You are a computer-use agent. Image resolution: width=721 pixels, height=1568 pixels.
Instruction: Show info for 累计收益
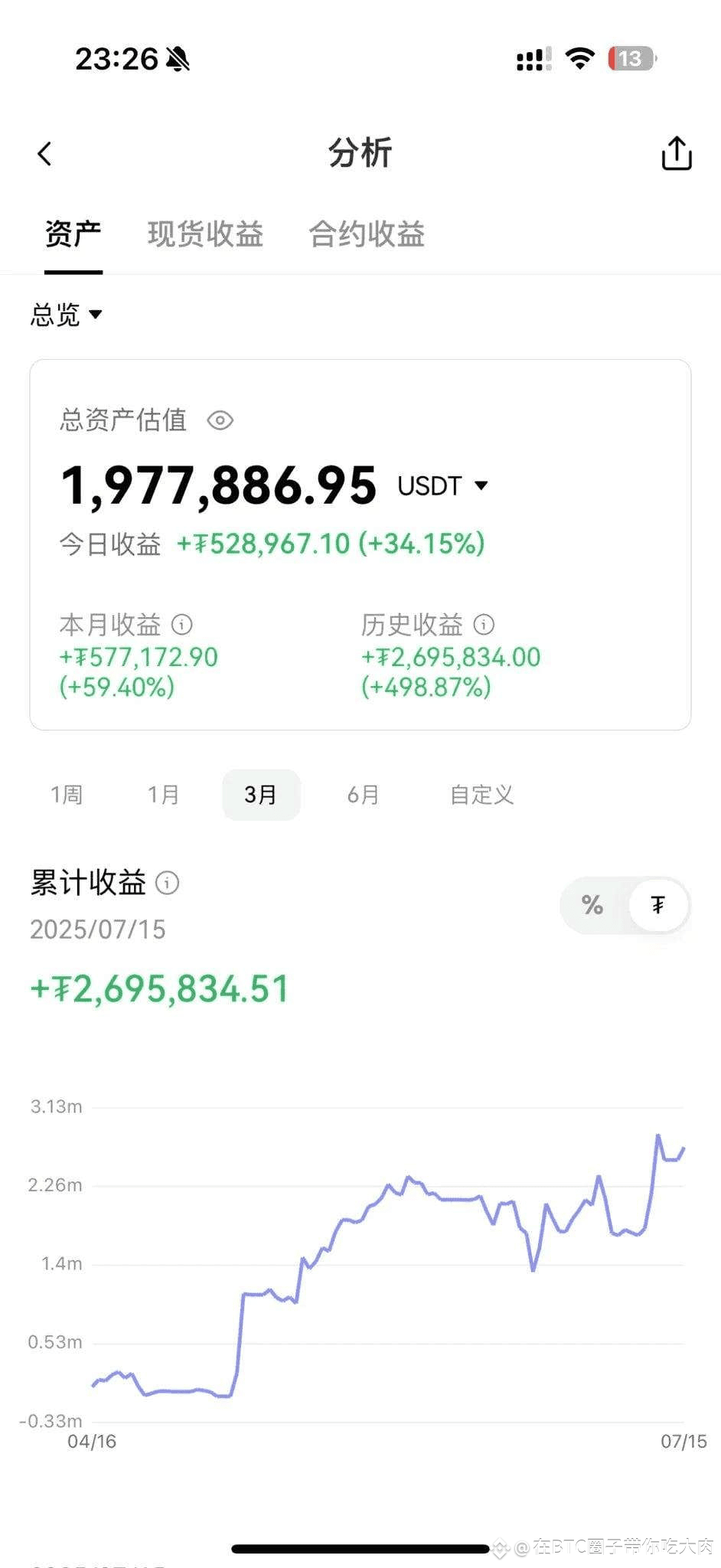(x=168, y=883)
